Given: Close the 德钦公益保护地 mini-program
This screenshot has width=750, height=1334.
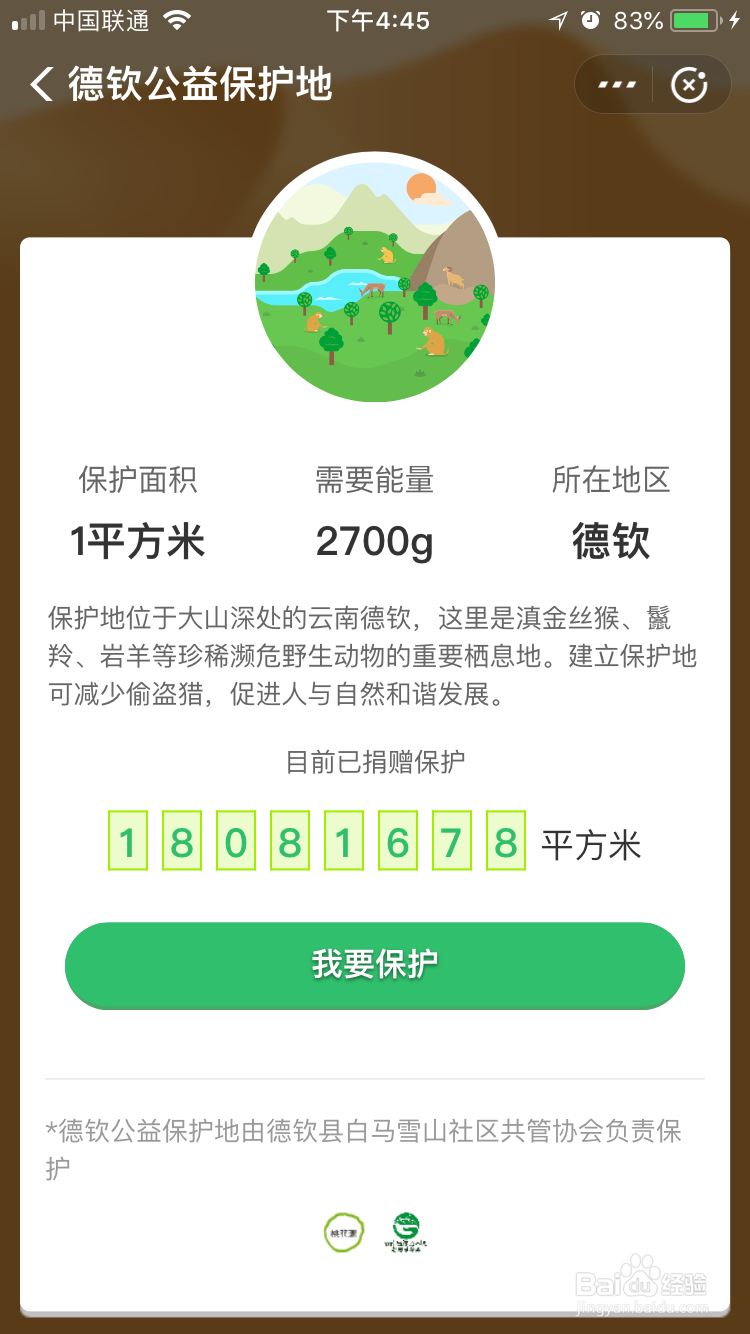Looking at the screenshot, I should point(690,84).
